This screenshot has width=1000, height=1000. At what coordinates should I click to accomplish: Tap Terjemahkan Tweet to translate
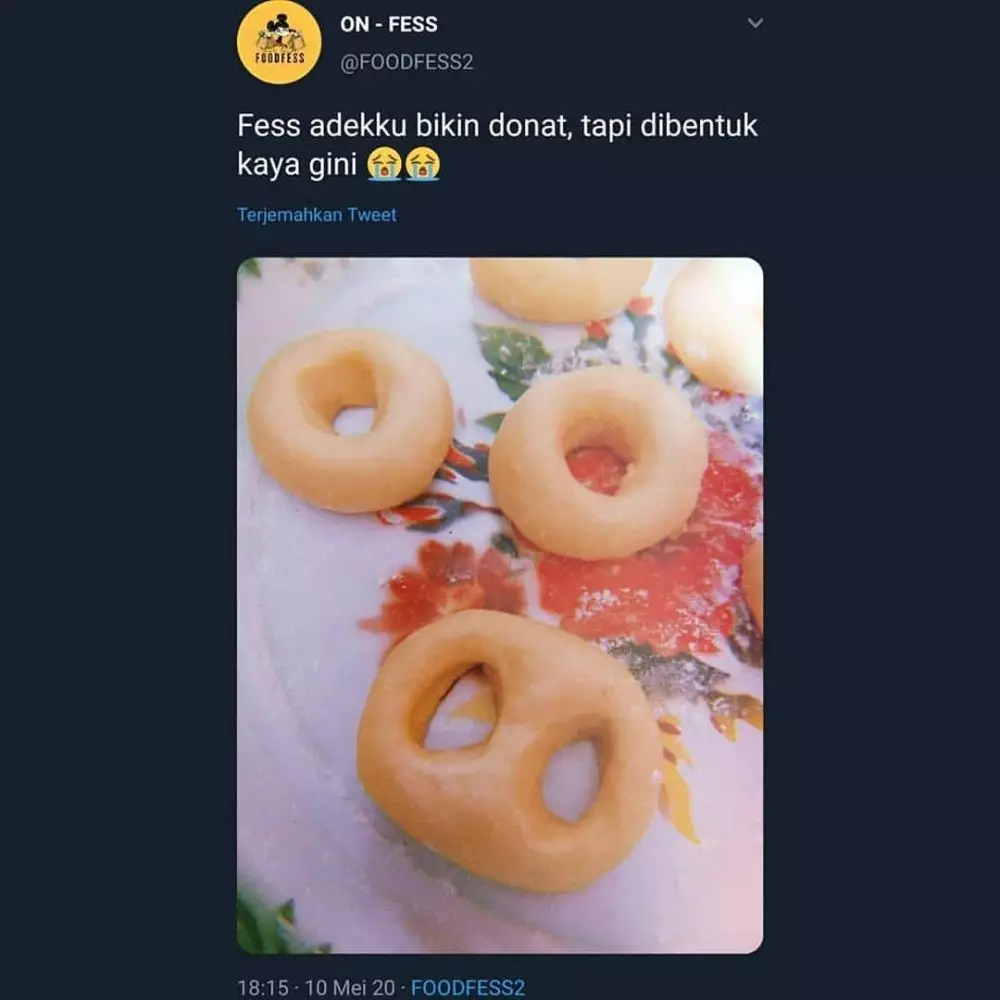click(317, 215)
